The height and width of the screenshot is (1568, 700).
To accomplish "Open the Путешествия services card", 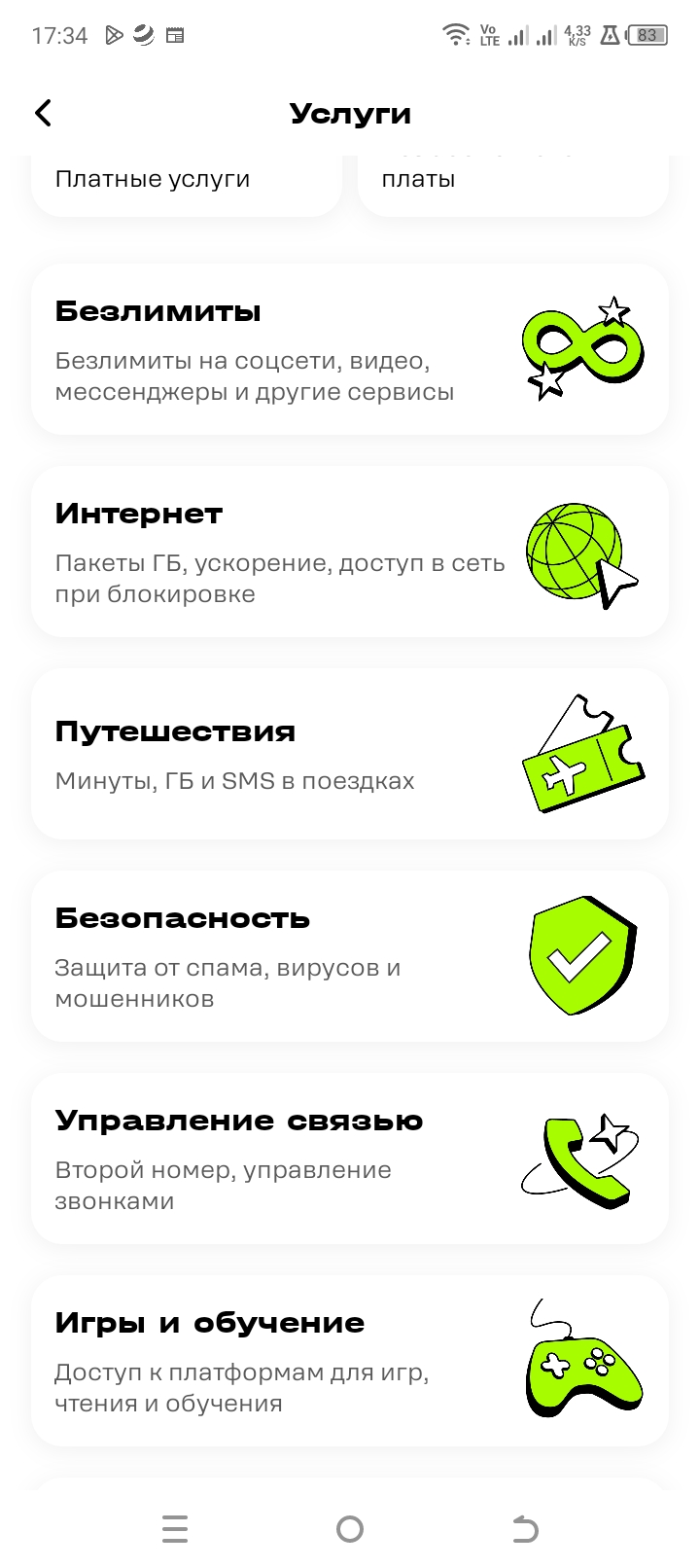I will point(349,754).
